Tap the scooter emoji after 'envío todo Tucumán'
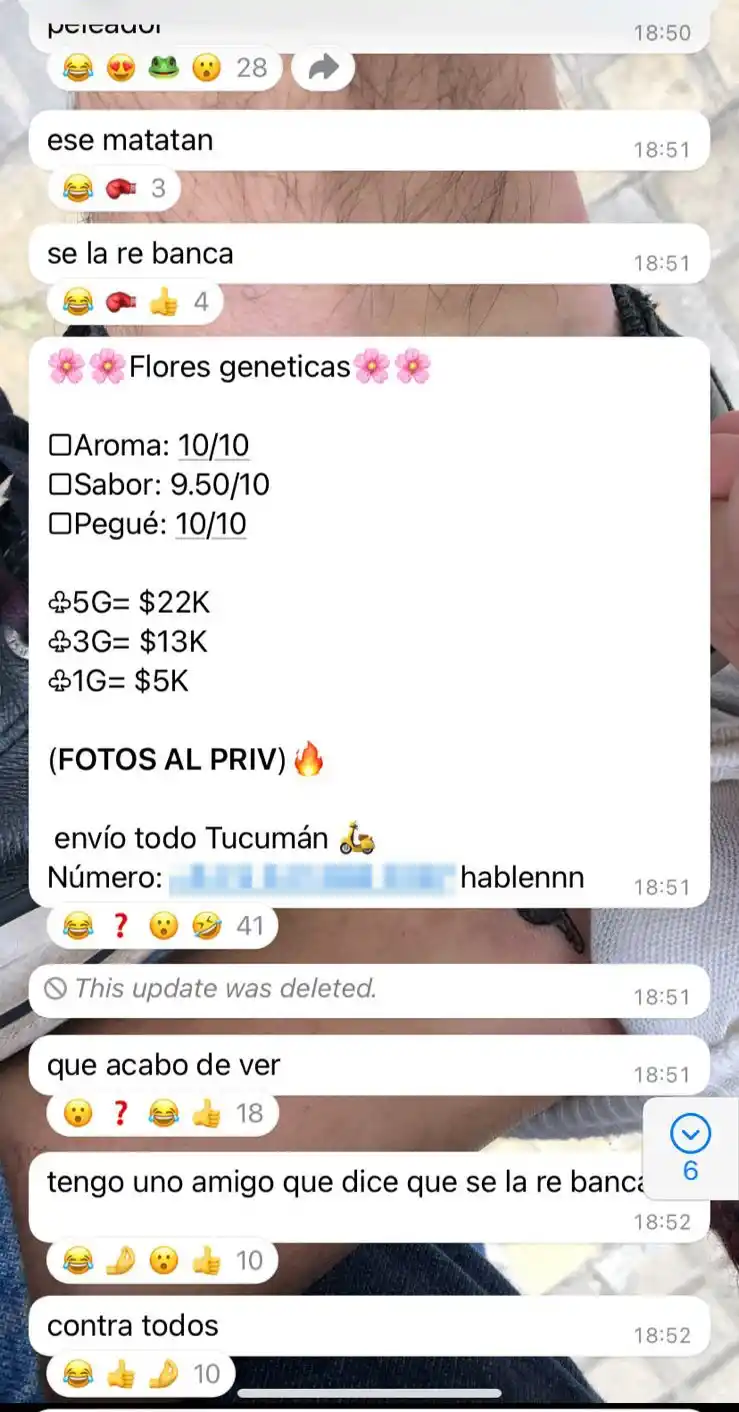The height and width of the screenshot is (1412, 739). click(358, 837)
